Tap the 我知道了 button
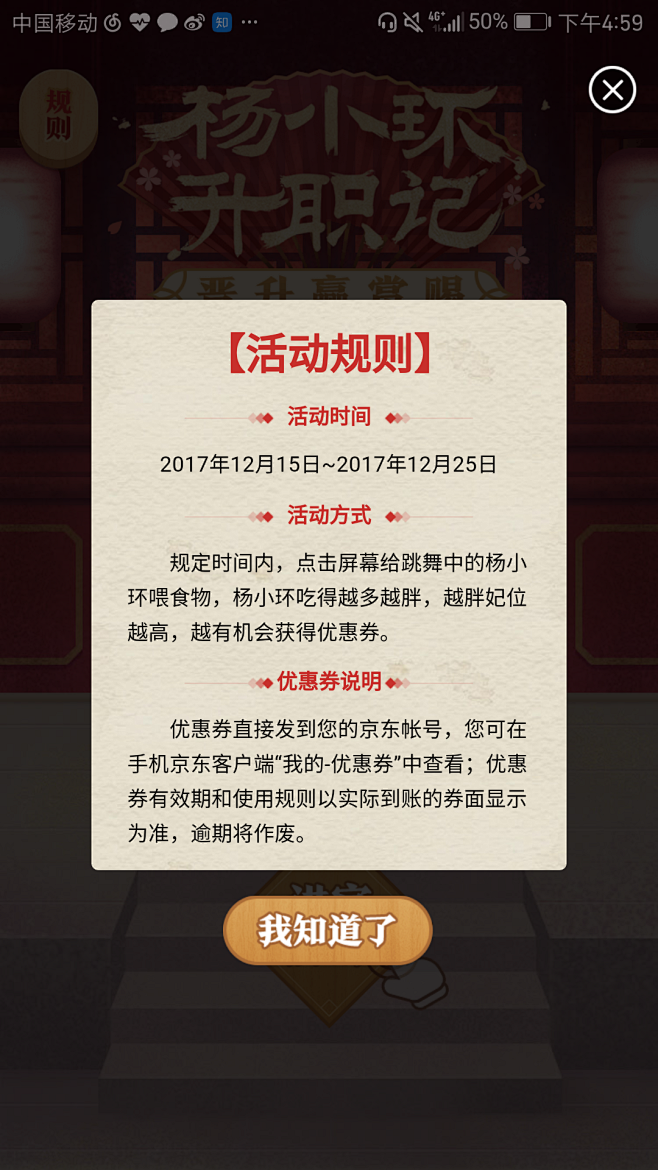 pos(328,930)
